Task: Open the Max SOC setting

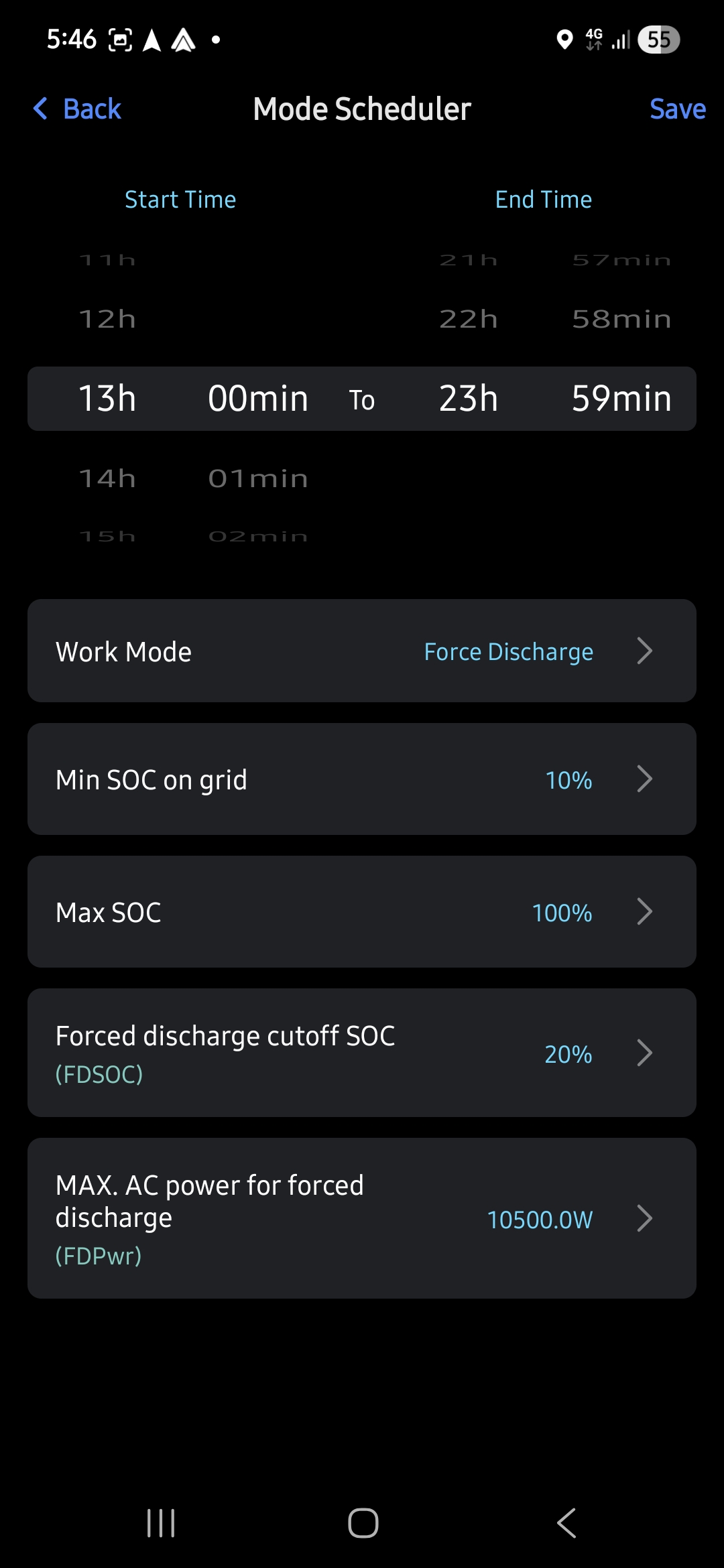Action: pos(362,912)
